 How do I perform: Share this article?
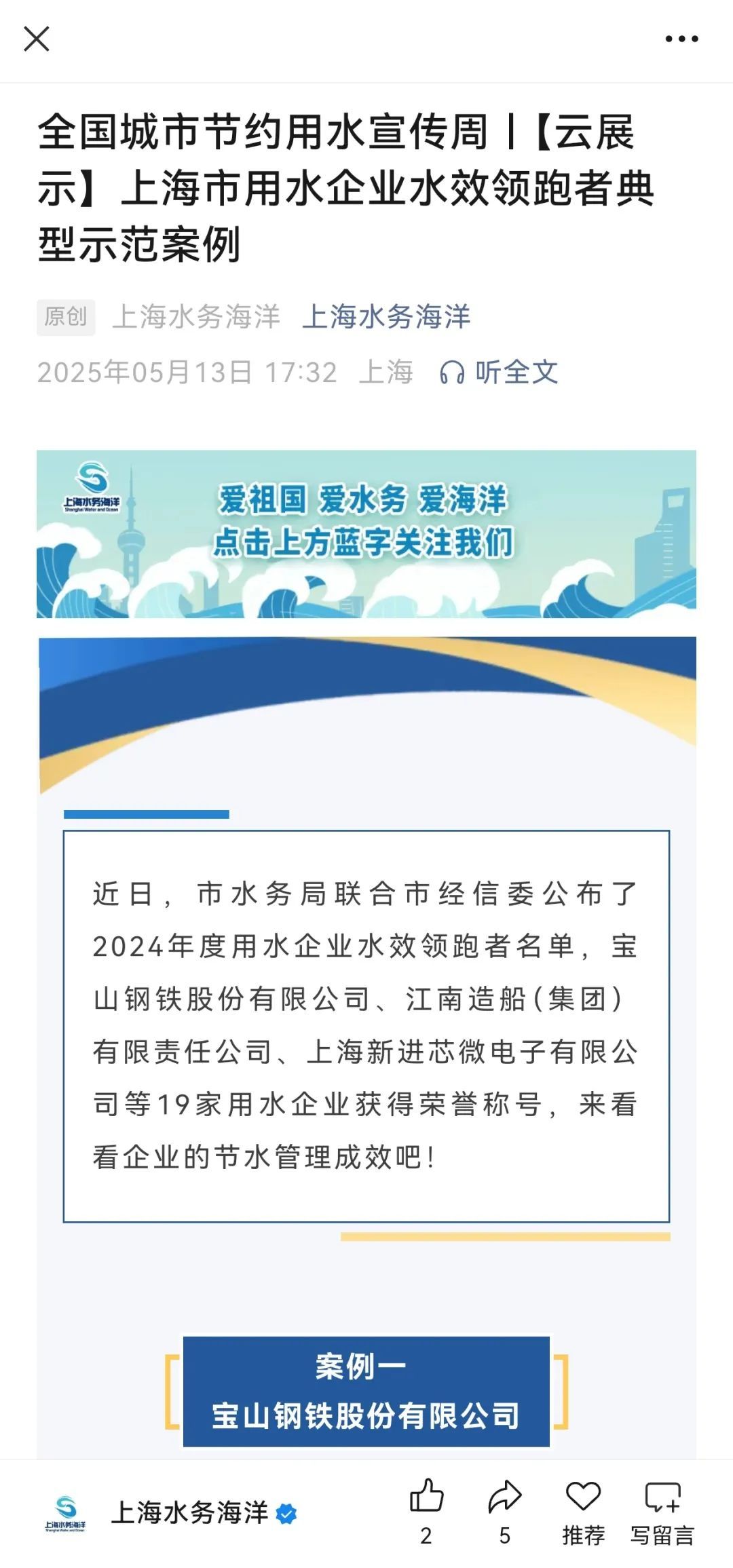(x=504, y=1497)
